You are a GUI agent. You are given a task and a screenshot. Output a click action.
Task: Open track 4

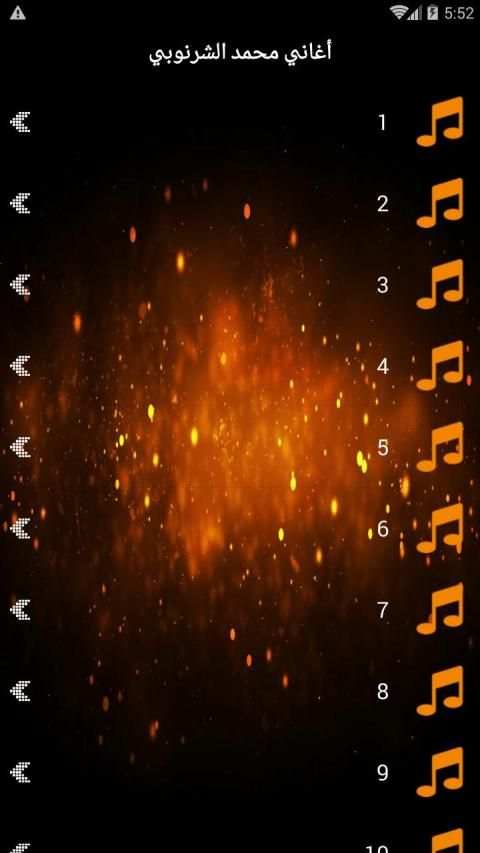[x=240, y=366]
